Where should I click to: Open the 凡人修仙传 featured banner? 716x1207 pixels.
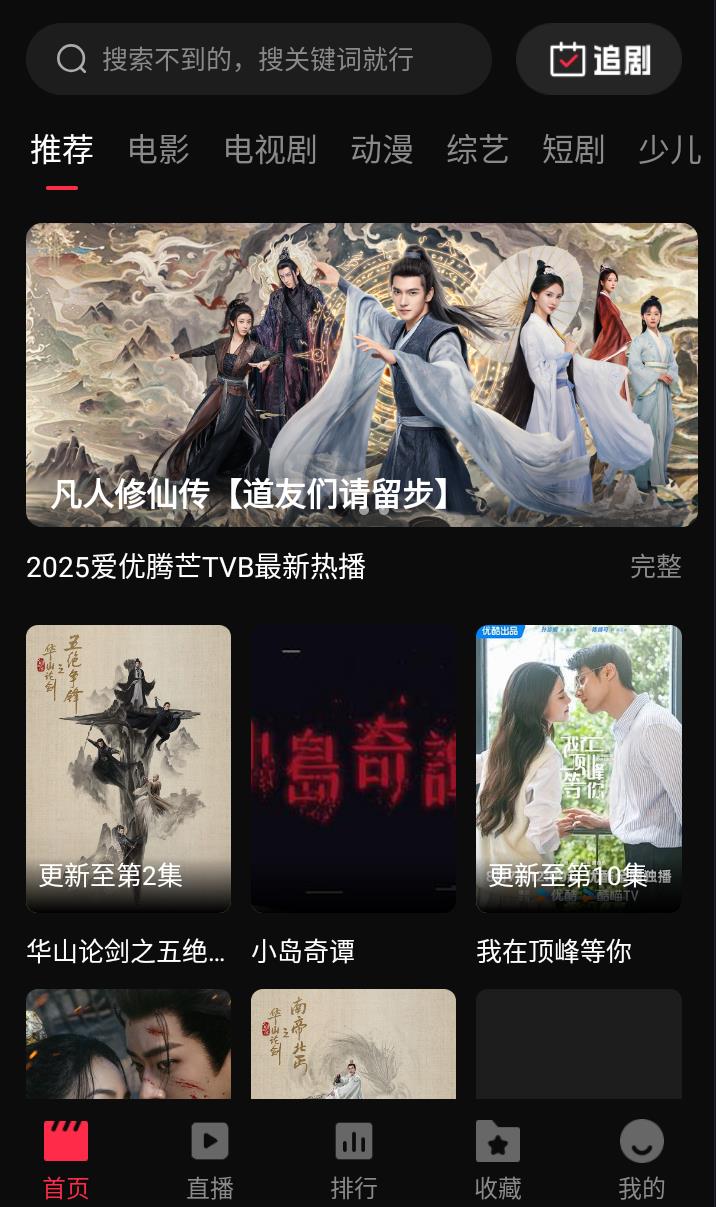pos(362,375)
